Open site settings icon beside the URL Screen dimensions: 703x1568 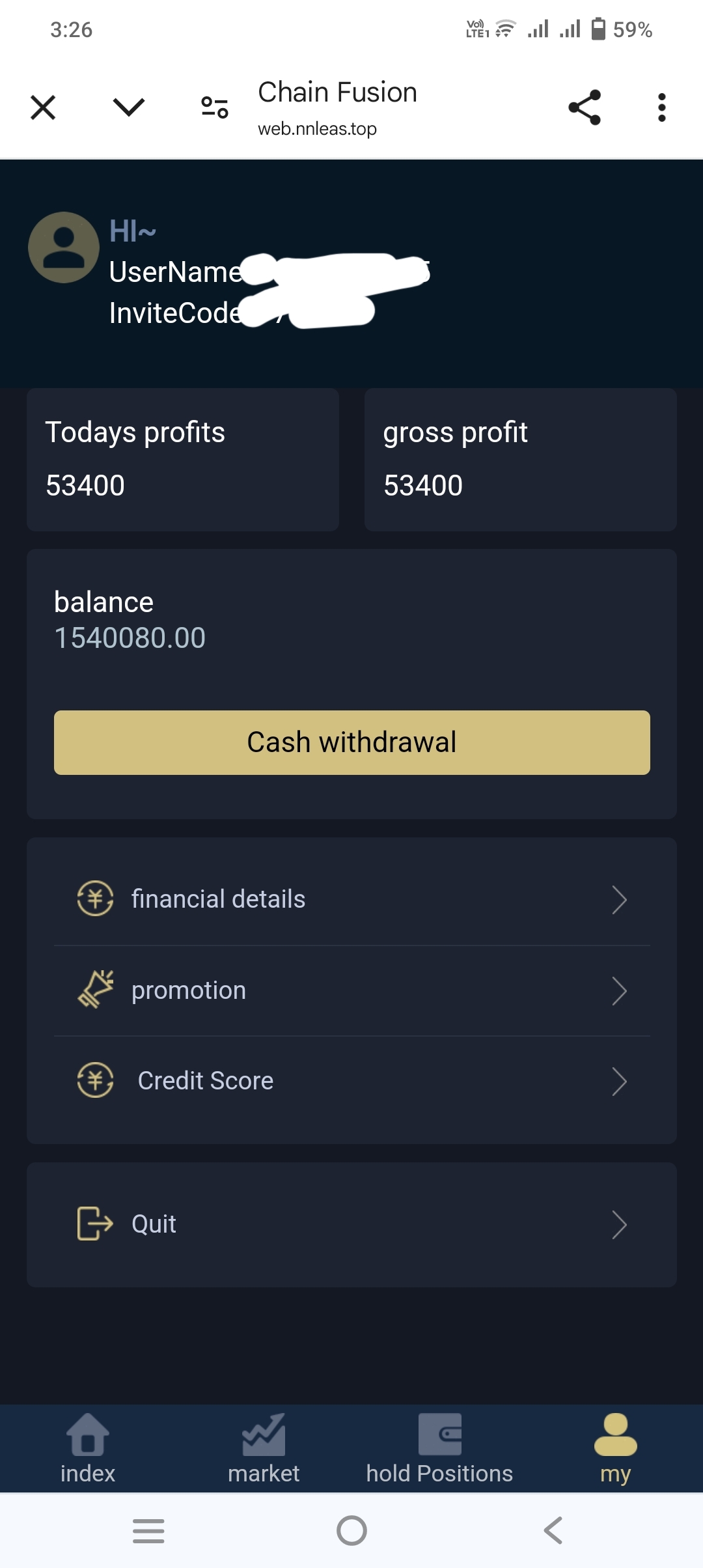(215, 107)
